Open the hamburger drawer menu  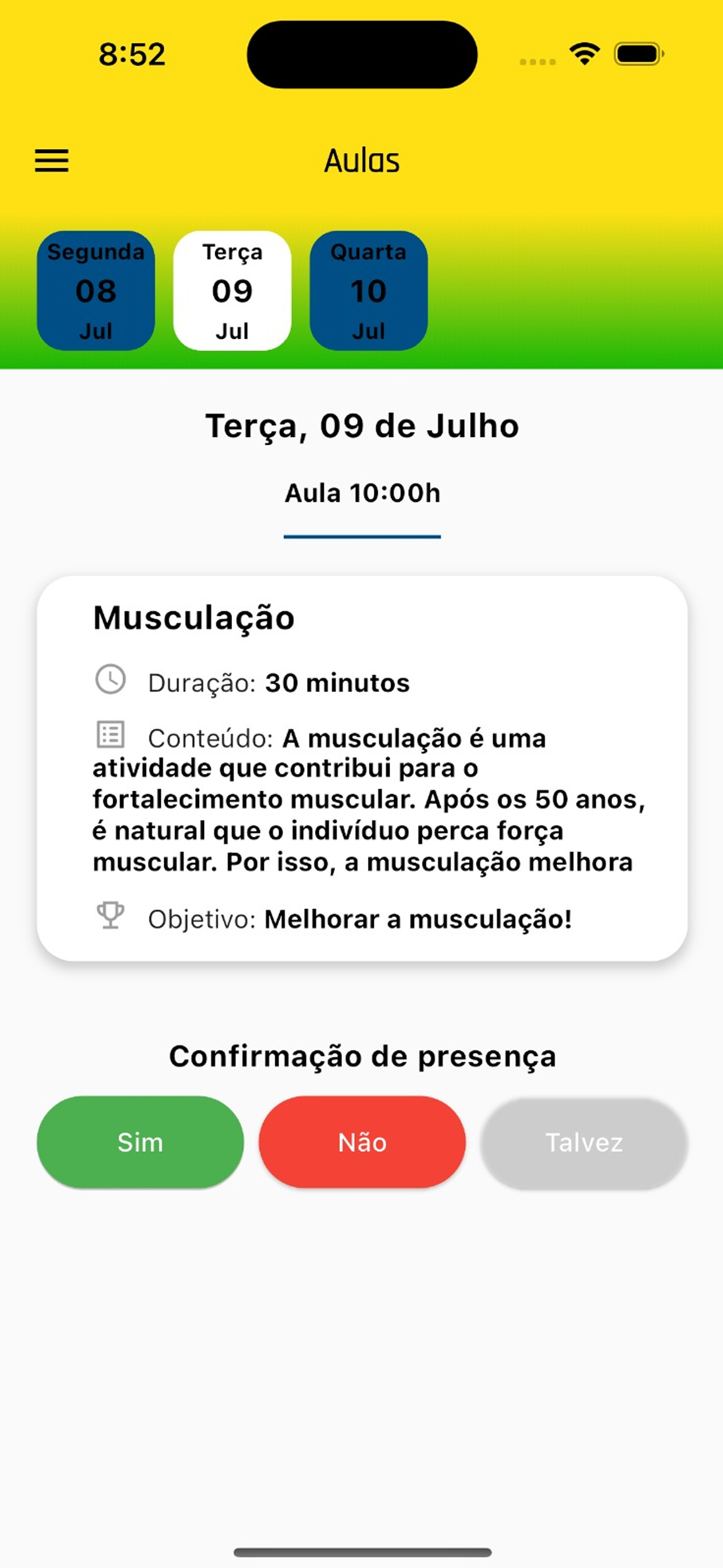(x=52, y=161)
